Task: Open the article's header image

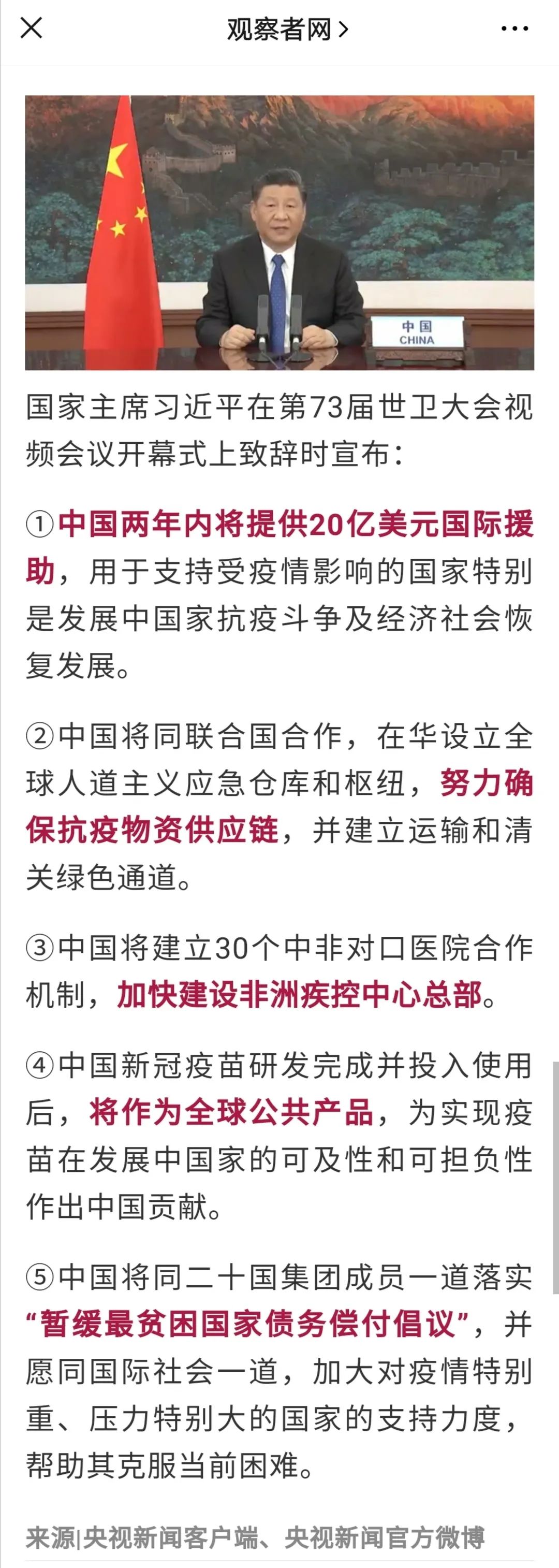Action: tap(279, 233)
